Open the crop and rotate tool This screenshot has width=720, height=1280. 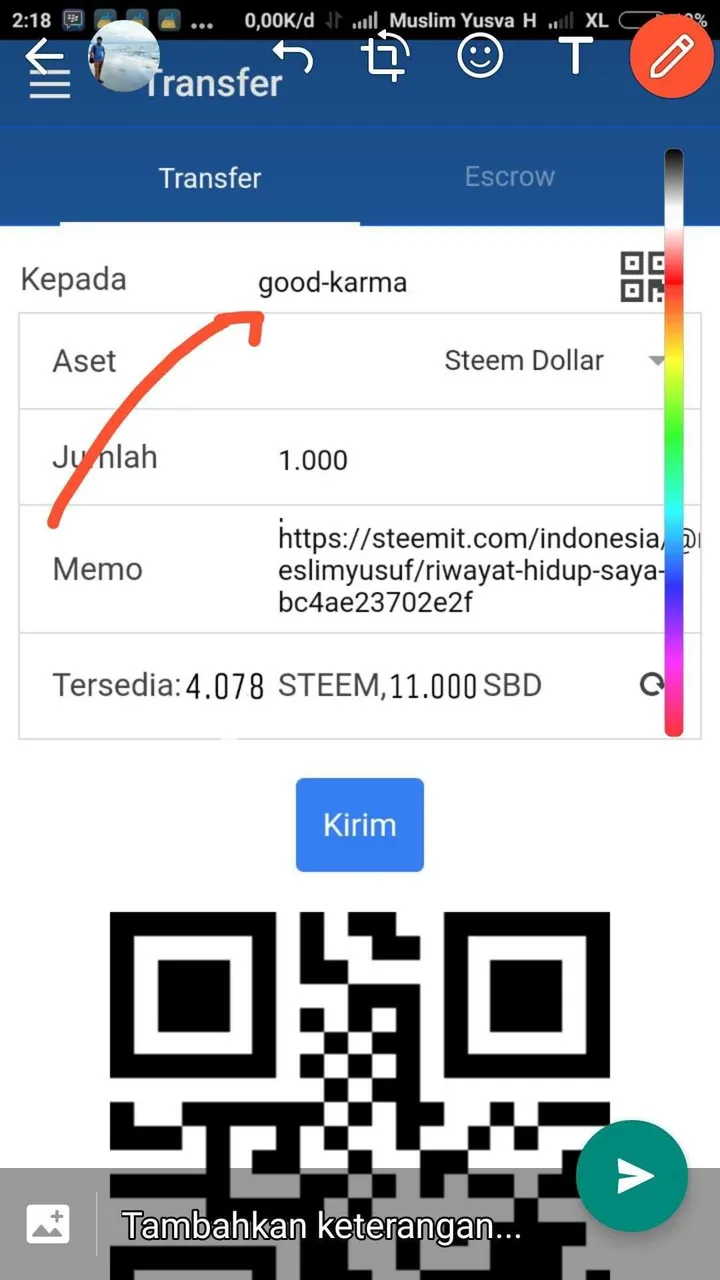tap(386, 57)
